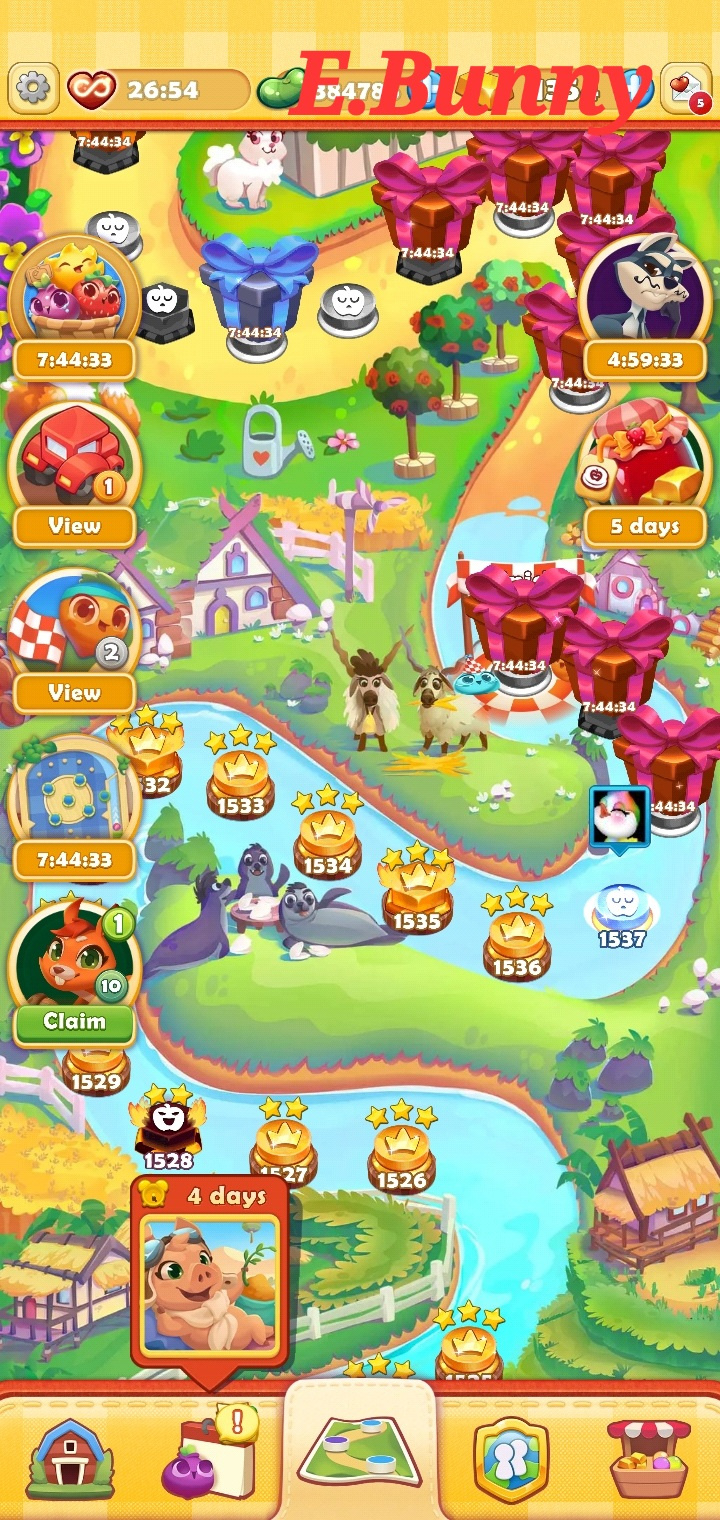The image size is (720, 1520).
Task: Open the settings gear
Action: pyautogui.click(x=33, y=90)
